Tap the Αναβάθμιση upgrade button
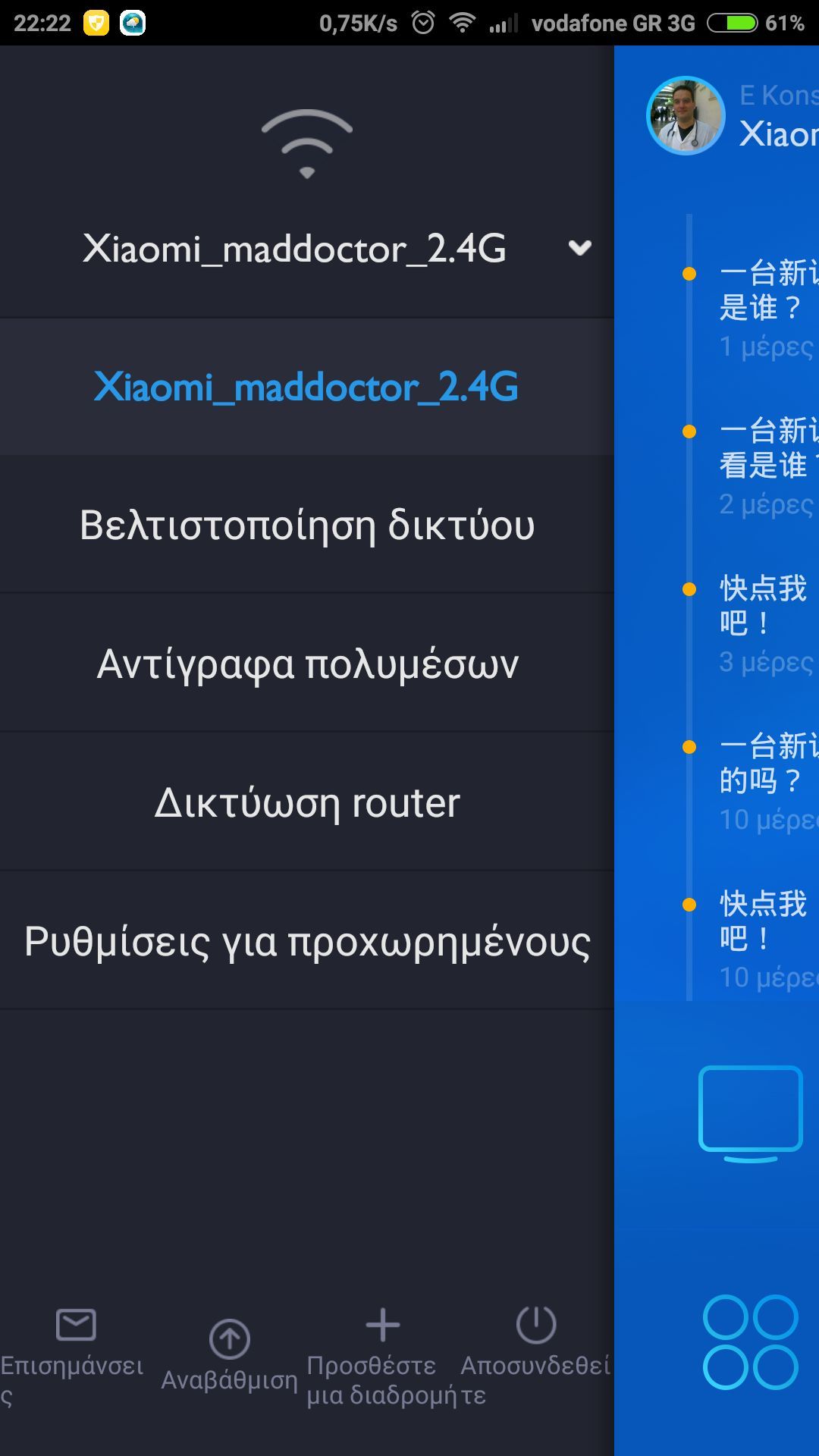819x1456 pixels. (x=229, y=1354)
